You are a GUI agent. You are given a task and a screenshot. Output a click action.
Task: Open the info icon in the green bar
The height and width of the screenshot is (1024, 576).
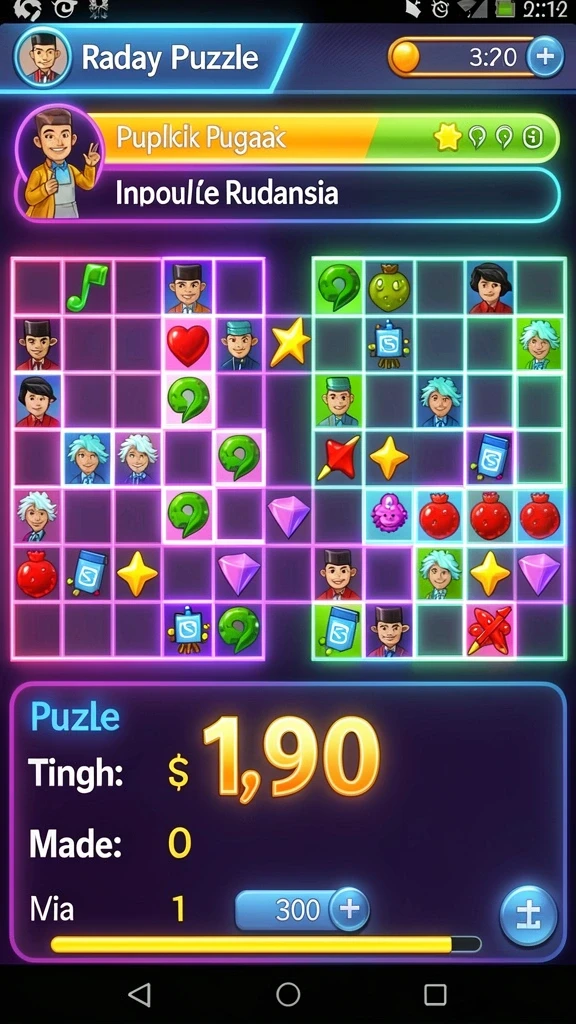tap(532, 138)
